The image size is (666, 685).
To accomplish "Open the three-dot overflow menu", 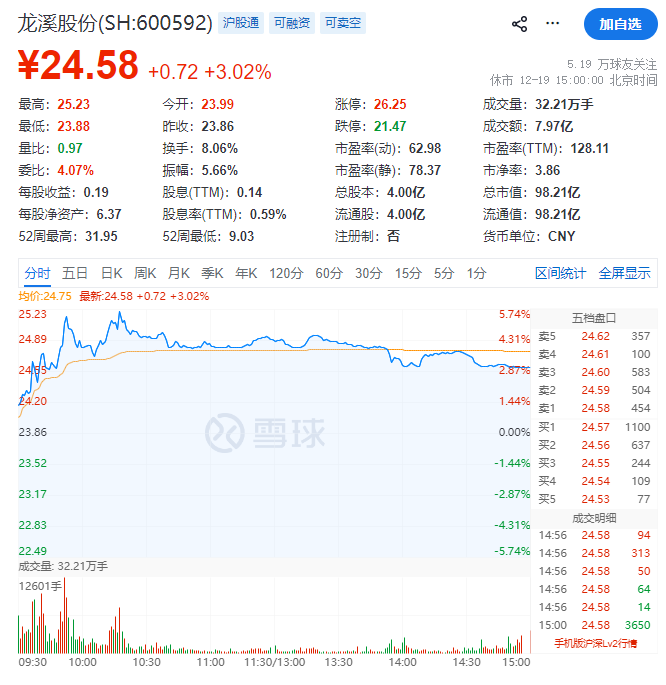I will (553, 23).
